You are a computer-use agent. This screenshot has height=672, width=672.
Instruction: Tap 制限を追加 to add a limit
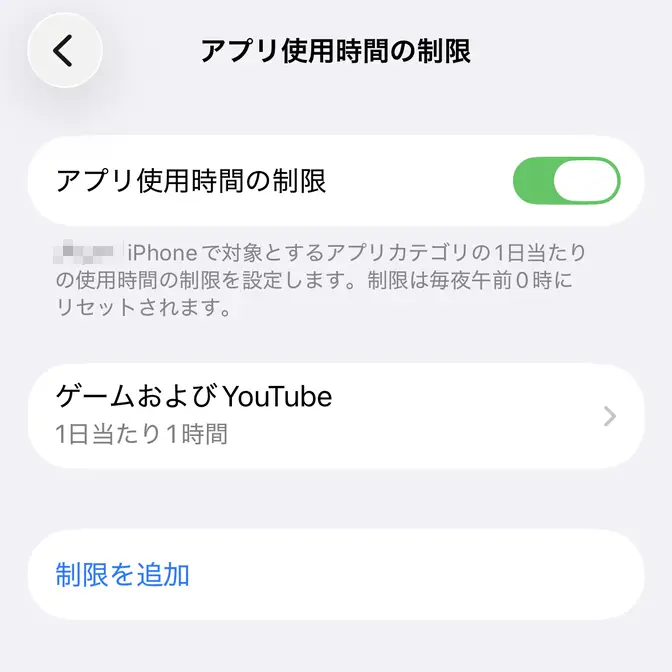(123, 575)
